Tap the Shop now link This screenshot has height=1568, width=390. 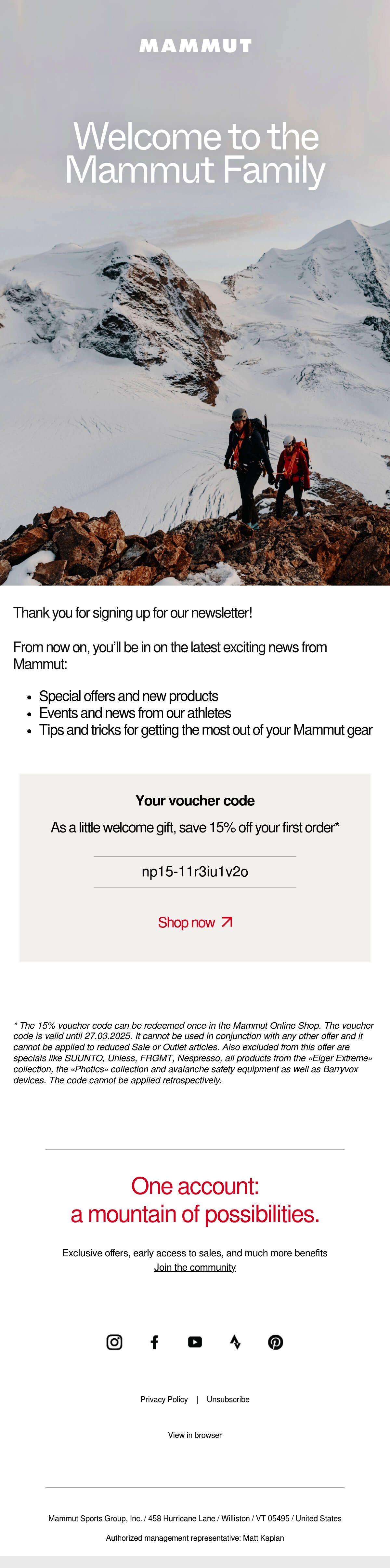click(x=195, y=923)
